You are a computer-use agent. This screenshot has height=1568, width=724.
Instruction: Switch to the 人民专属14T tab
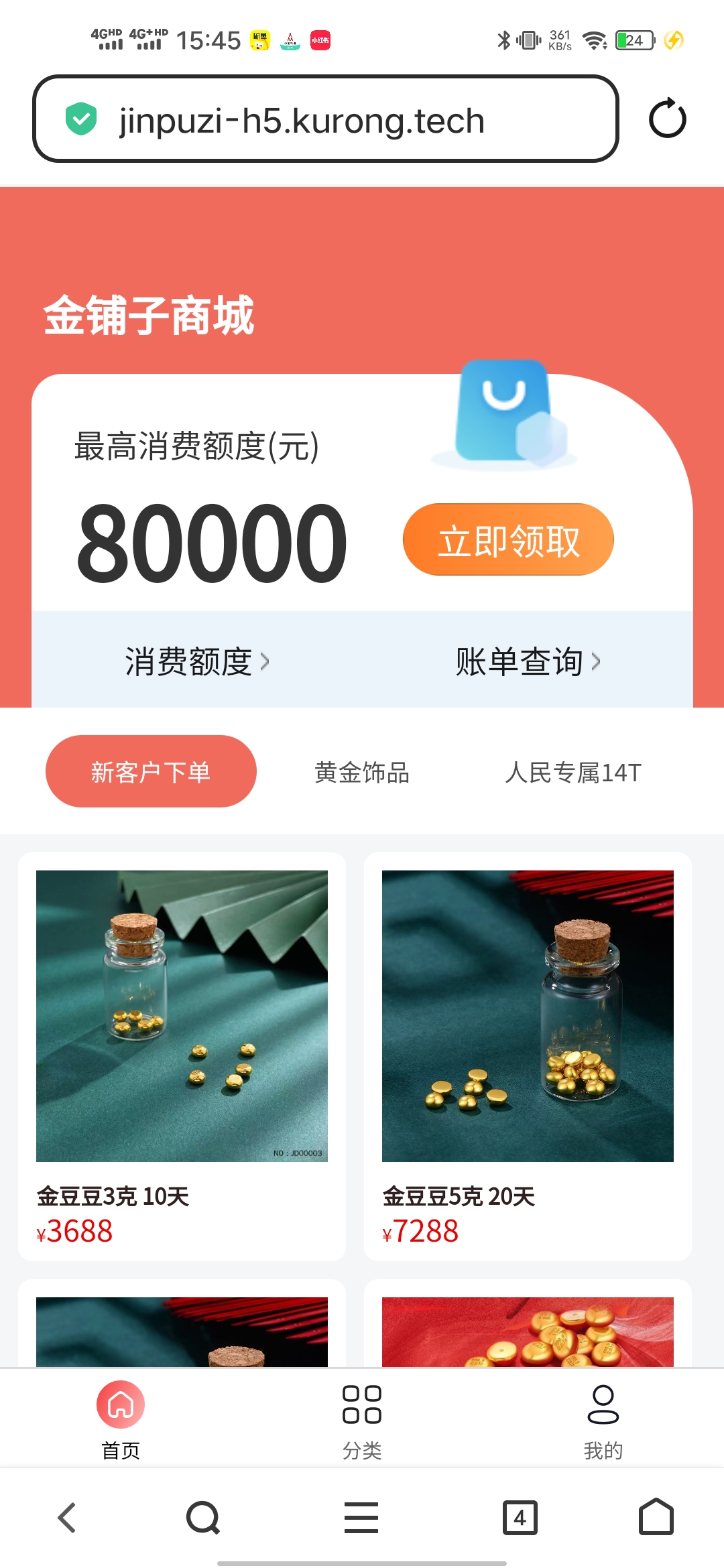tap(573, 773)
